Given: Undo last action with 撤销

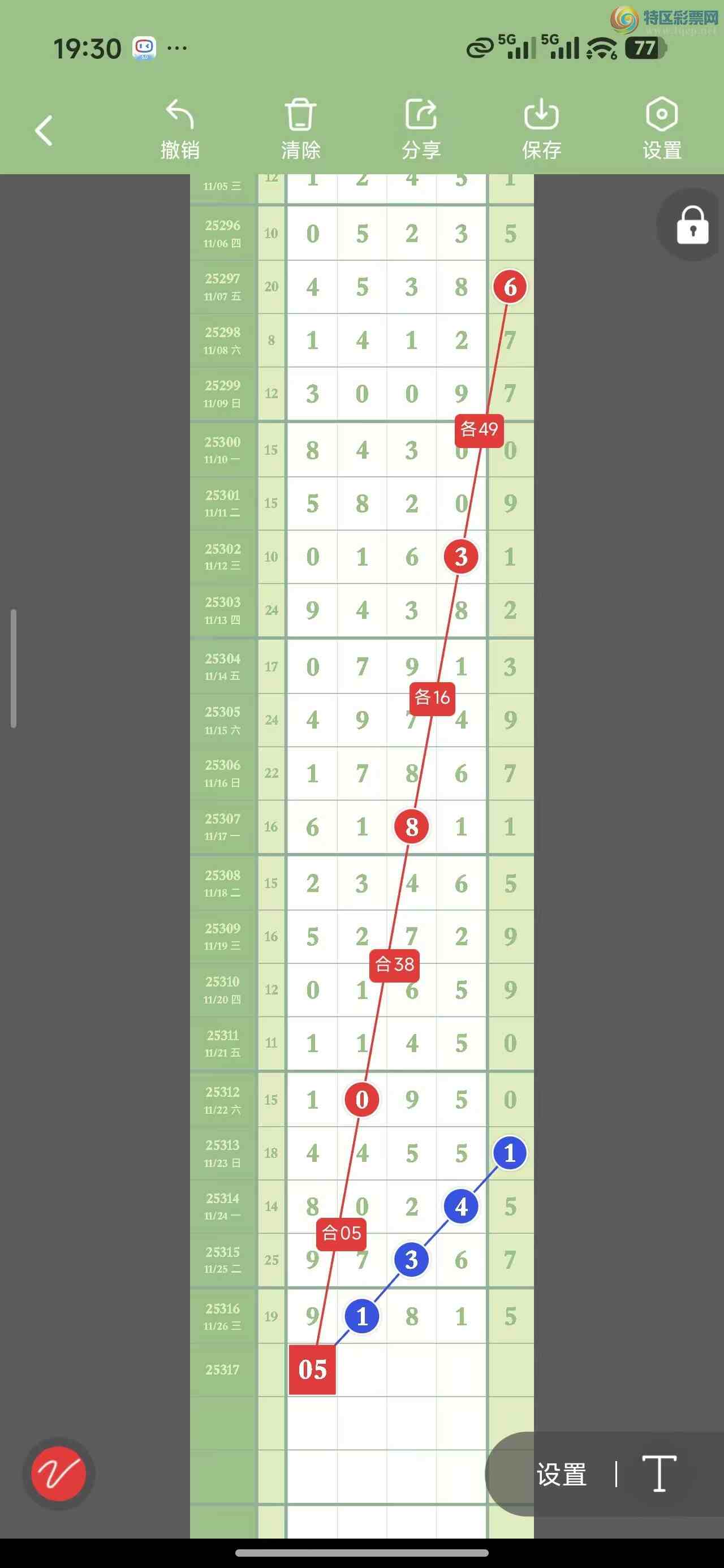Looking at the screenshot, I should tap(180, 128).
